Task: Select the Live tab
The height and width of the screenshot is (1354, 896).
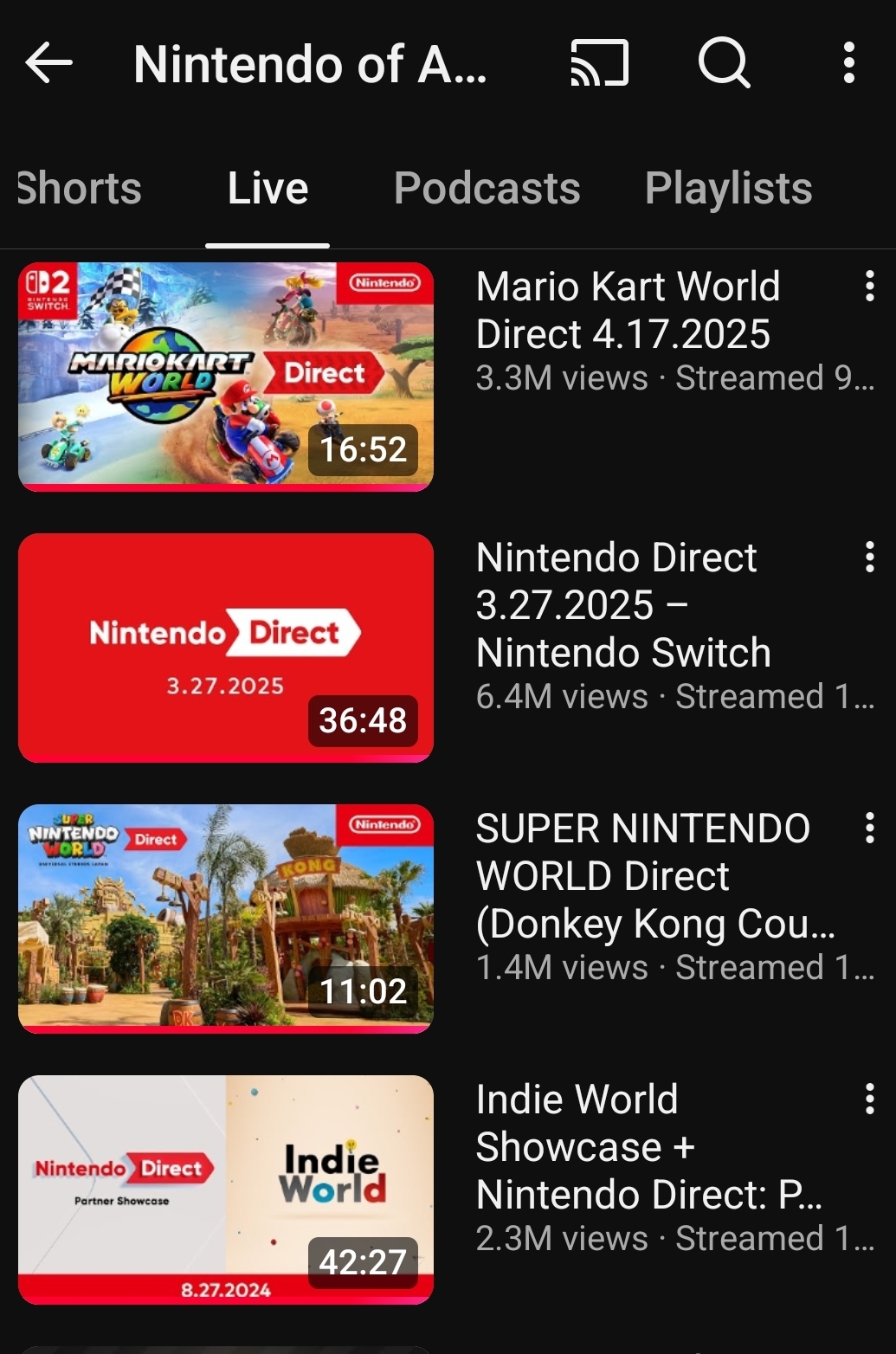Action: point(268,189)
